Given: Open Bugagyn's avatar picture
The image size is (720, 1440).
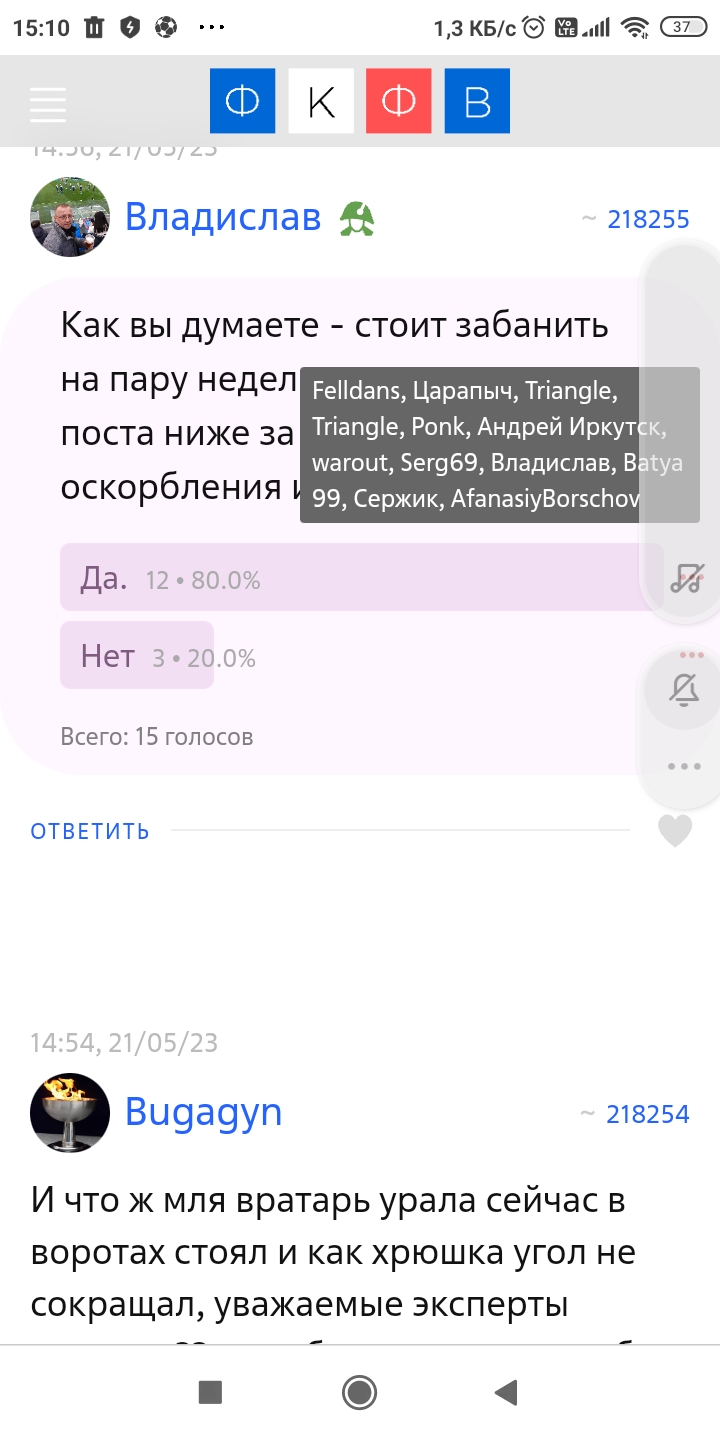Looking at the screenshot, I should click(x=70, y=1113).
